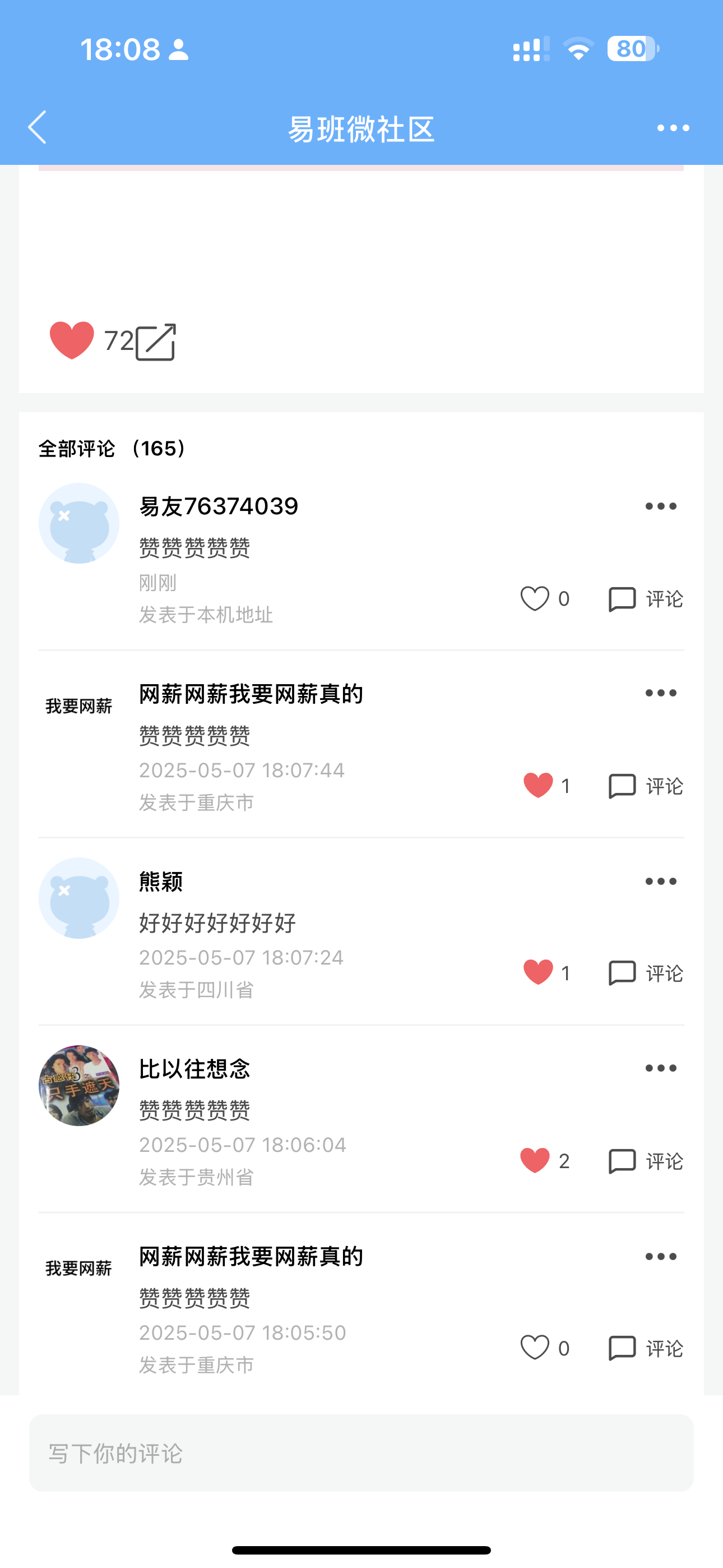
Task: Open the header more options menu
Action: tap(673, 128)
